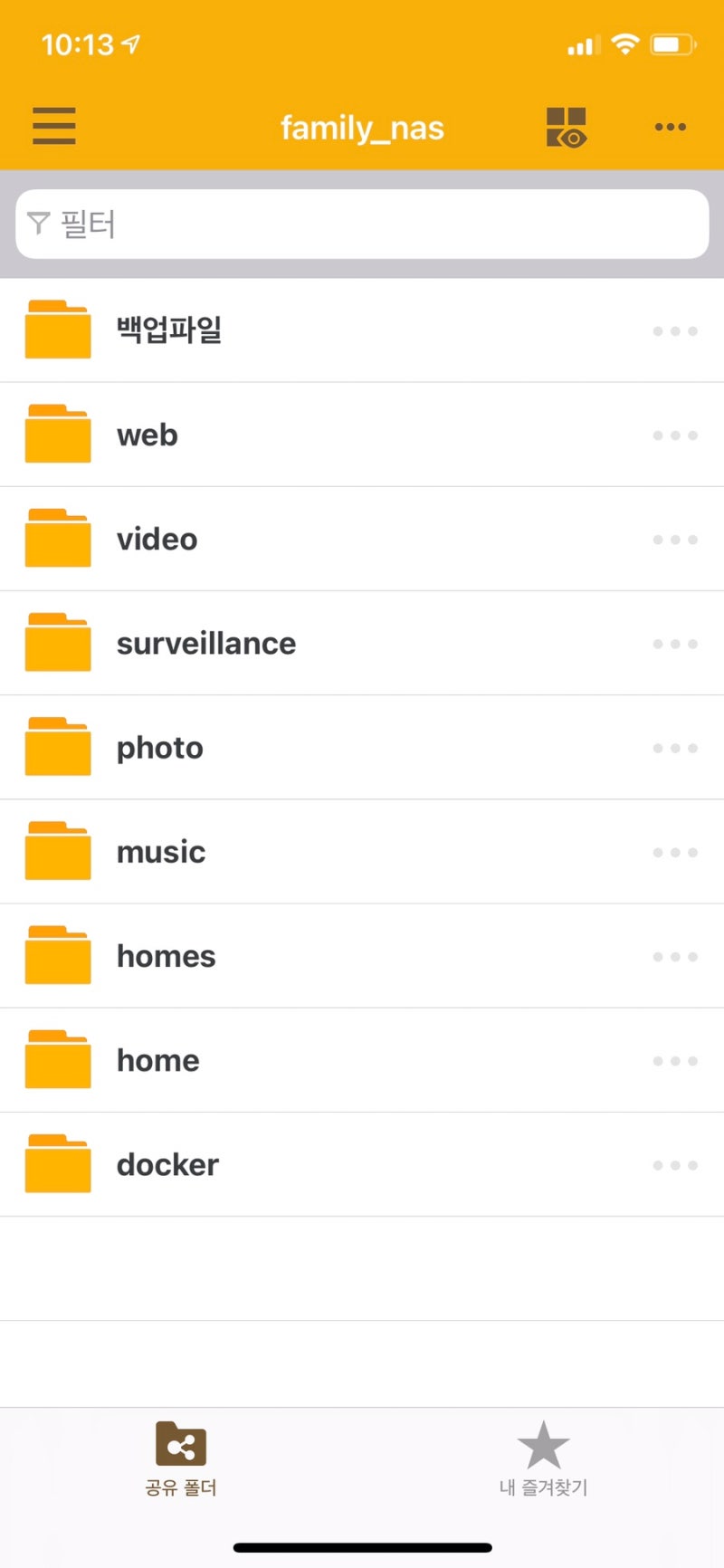
Task: Open the top bar overflow menu
Action: pos(670,127)
